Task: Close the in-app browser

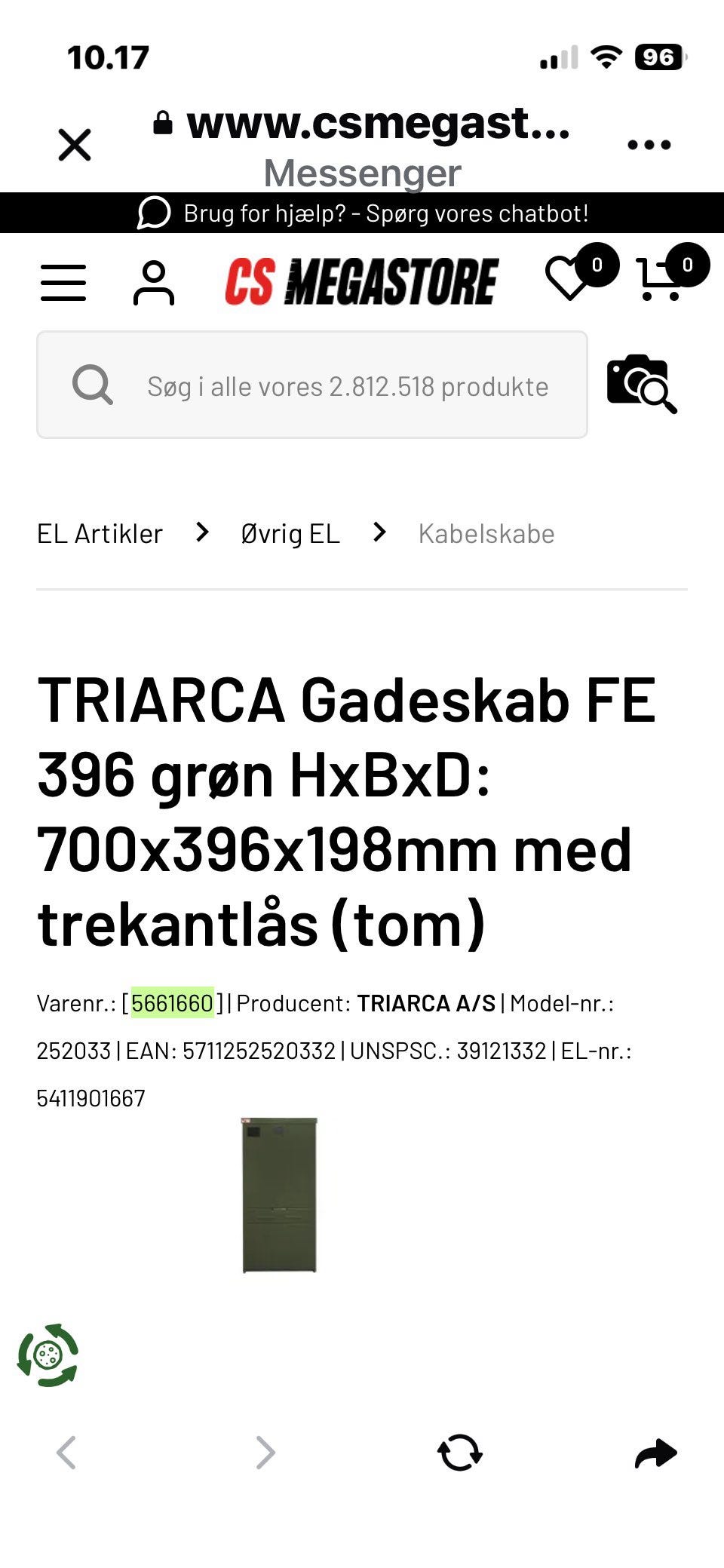Action: 75,144
